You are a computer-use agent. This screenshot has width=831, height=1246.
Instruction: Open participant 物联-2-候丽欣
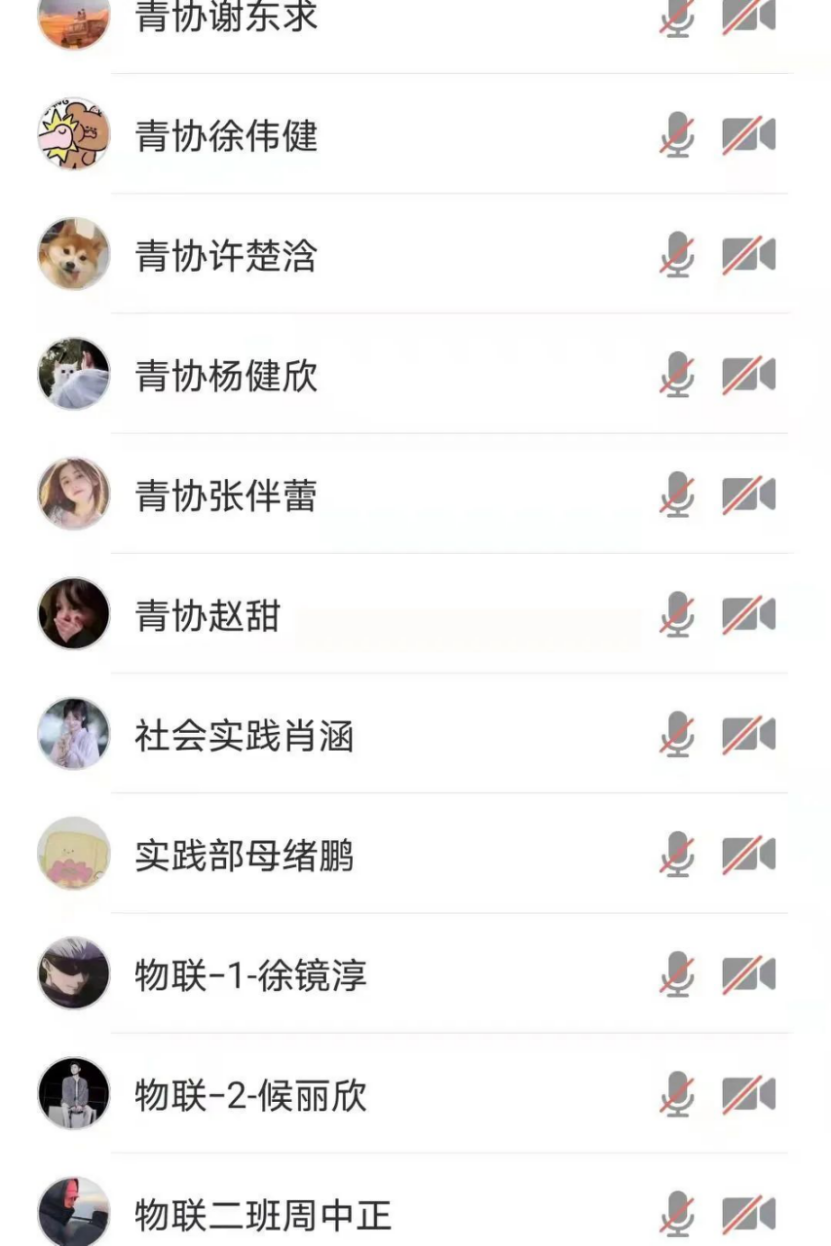251,1095
